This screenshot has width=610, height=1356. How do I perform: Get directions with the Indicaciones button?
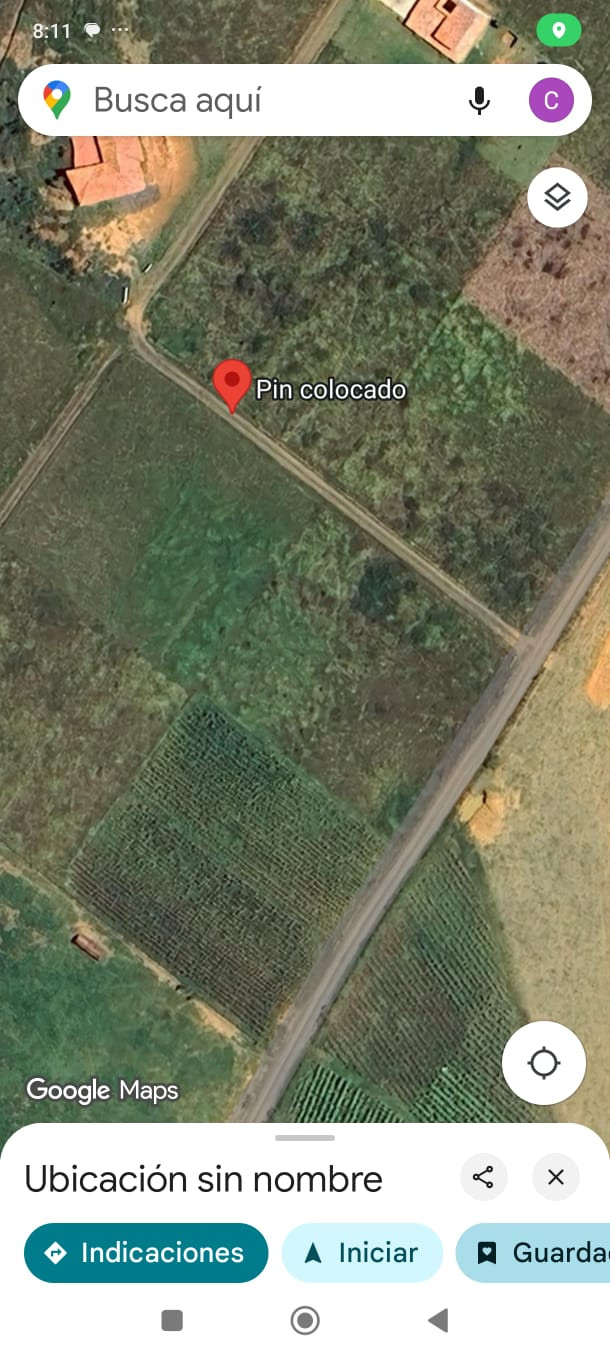(146, 1252)
